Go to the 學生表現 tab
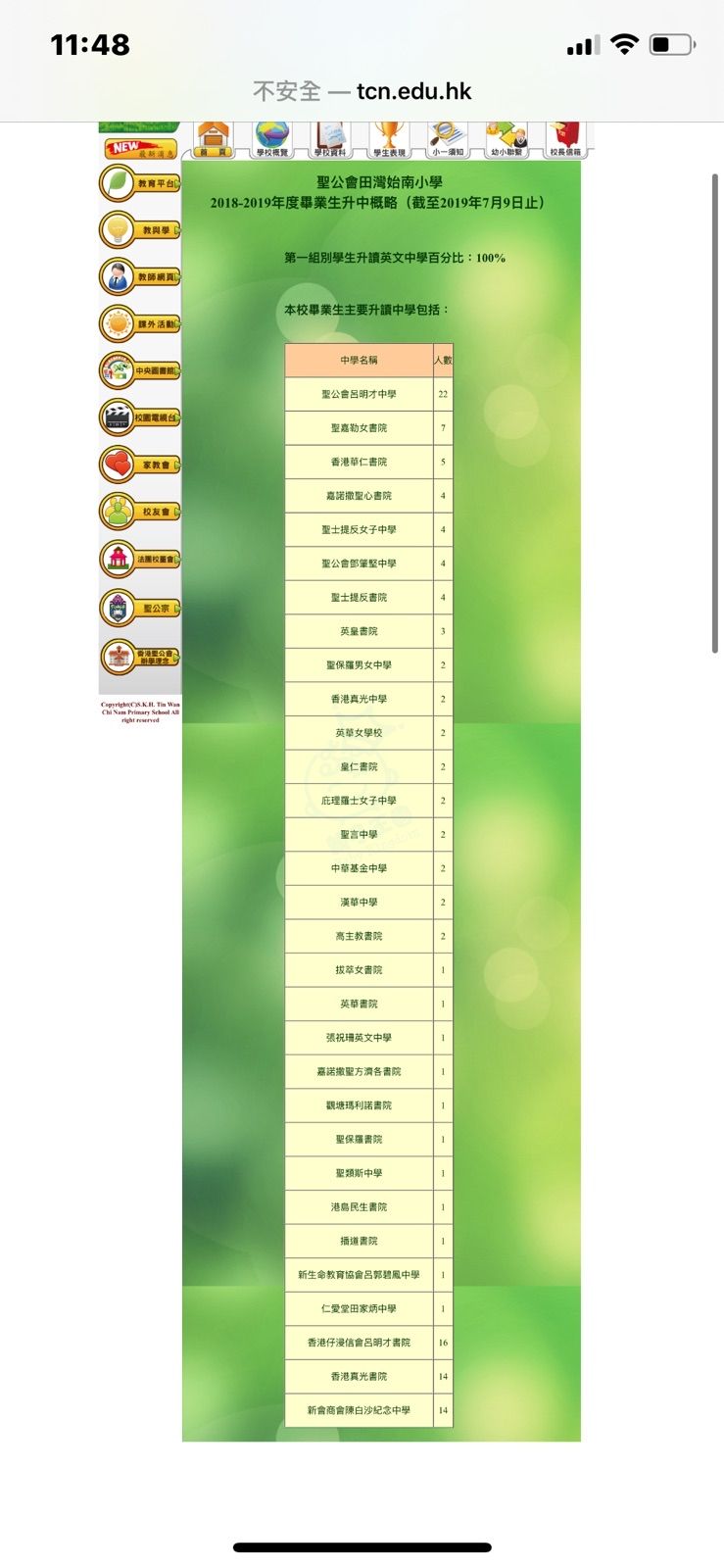 [389, 140]
